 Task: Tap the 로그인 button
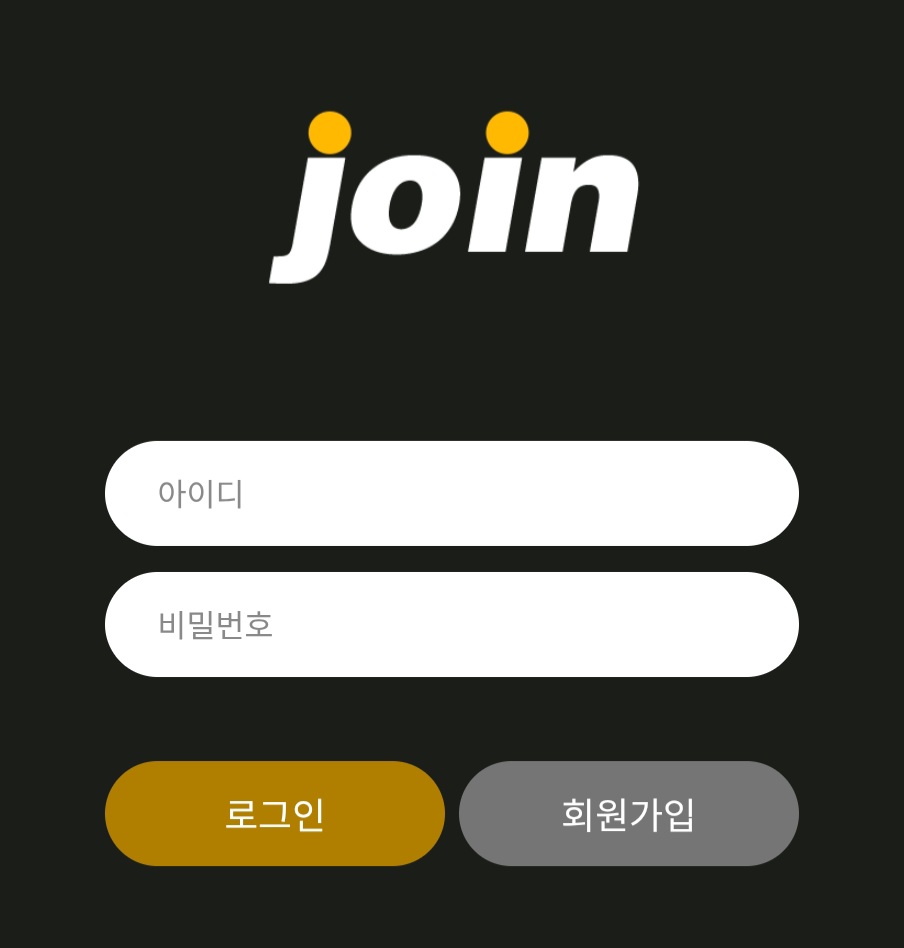275,813
